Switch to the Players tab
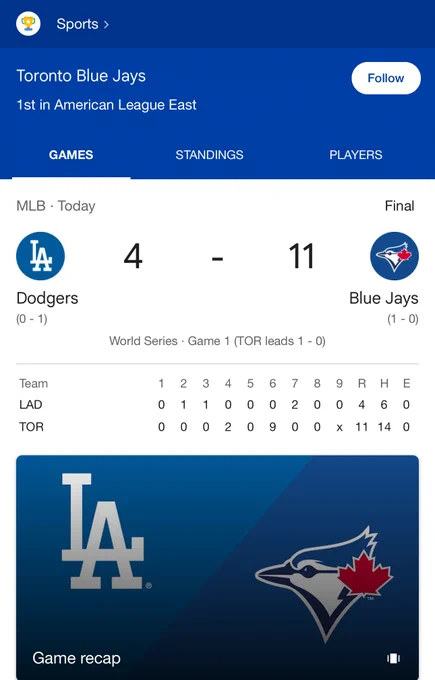The height and width of the screenshot is (680, 435). point(356,155)
